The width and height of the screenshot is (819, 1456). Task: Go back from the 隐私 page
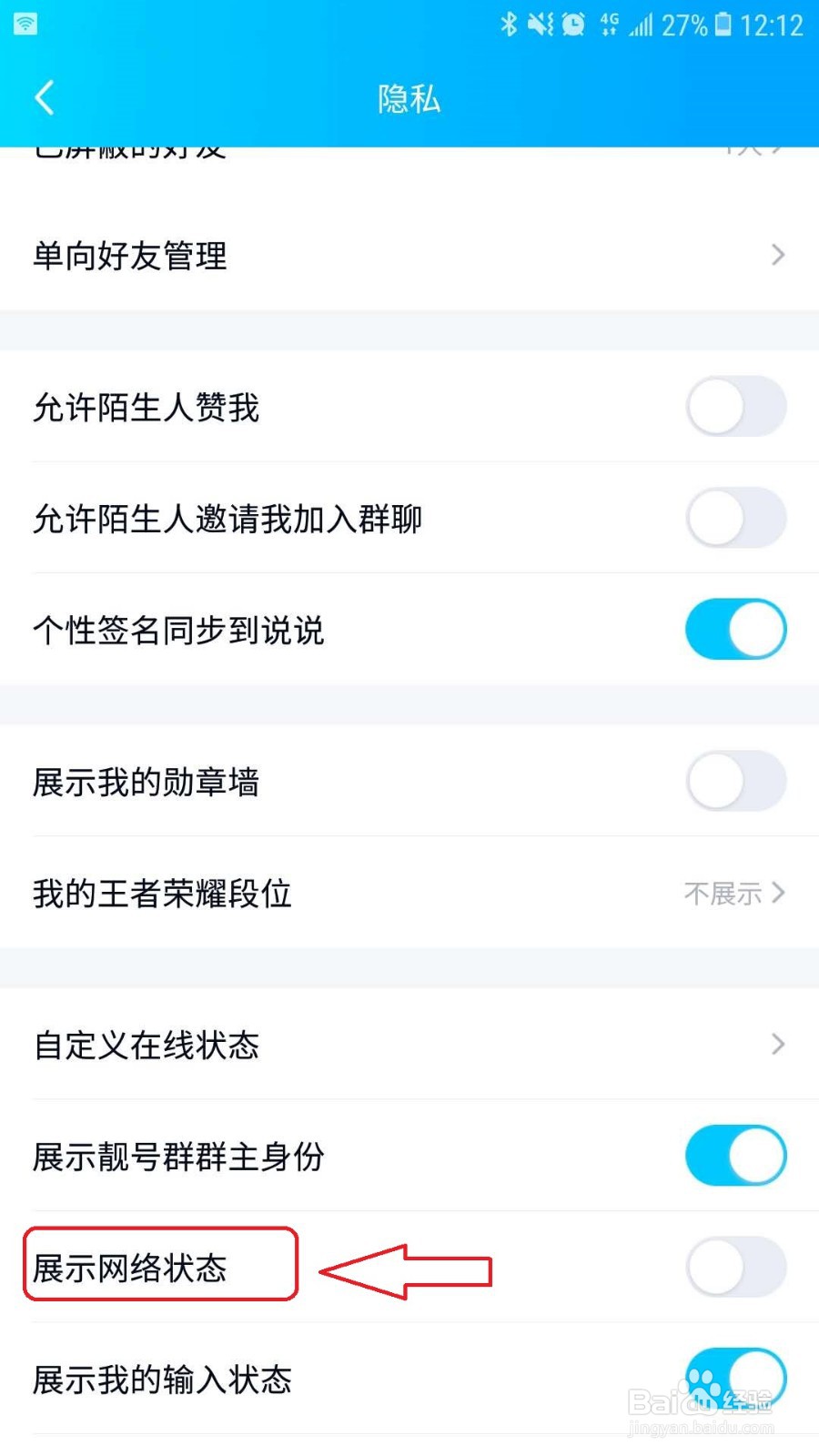45,97
